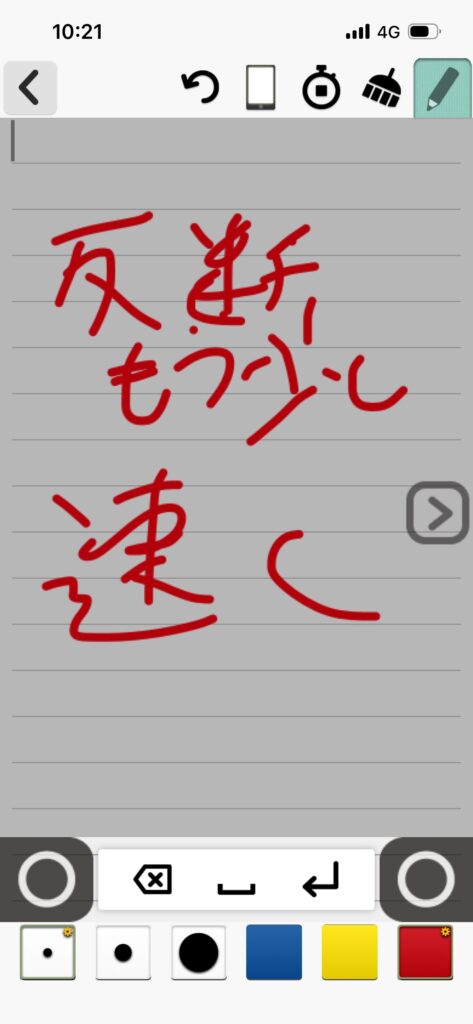The width and height of the screenshot is (473, 1024).
Task: Tap the right round circle button
Action: click(426, 879)
